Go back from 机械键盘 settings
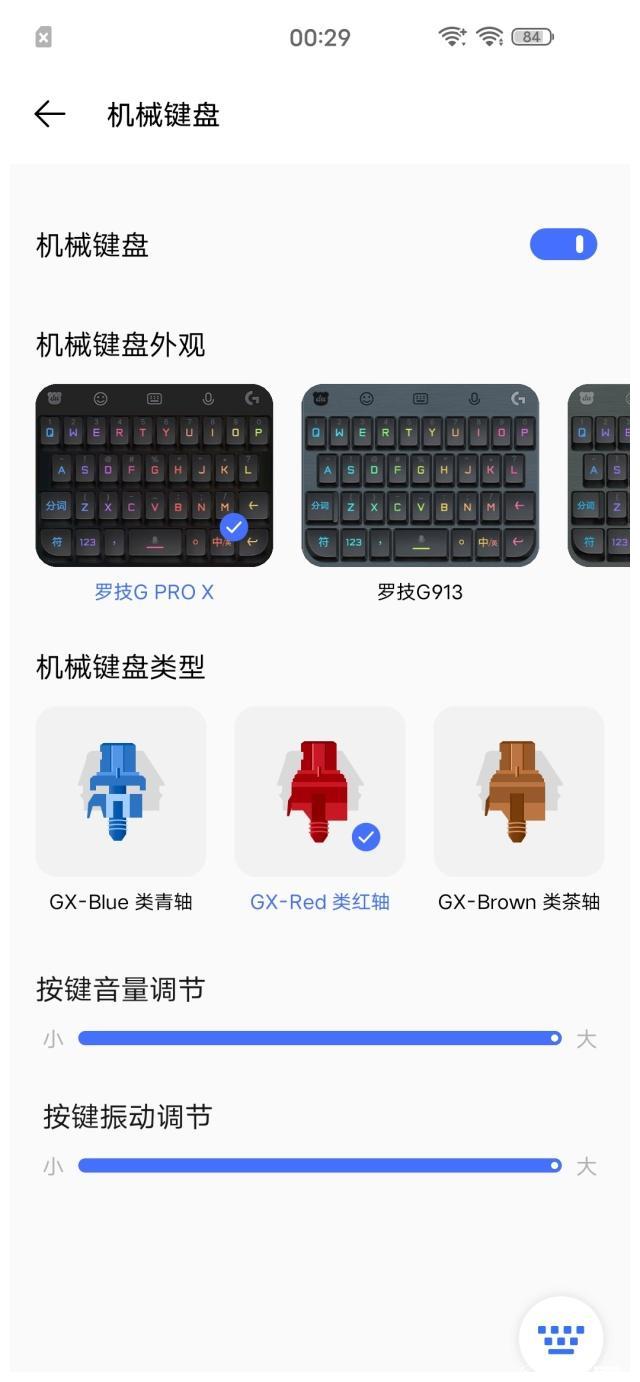Screen dimensions: 640x1382 coord(50,115)
